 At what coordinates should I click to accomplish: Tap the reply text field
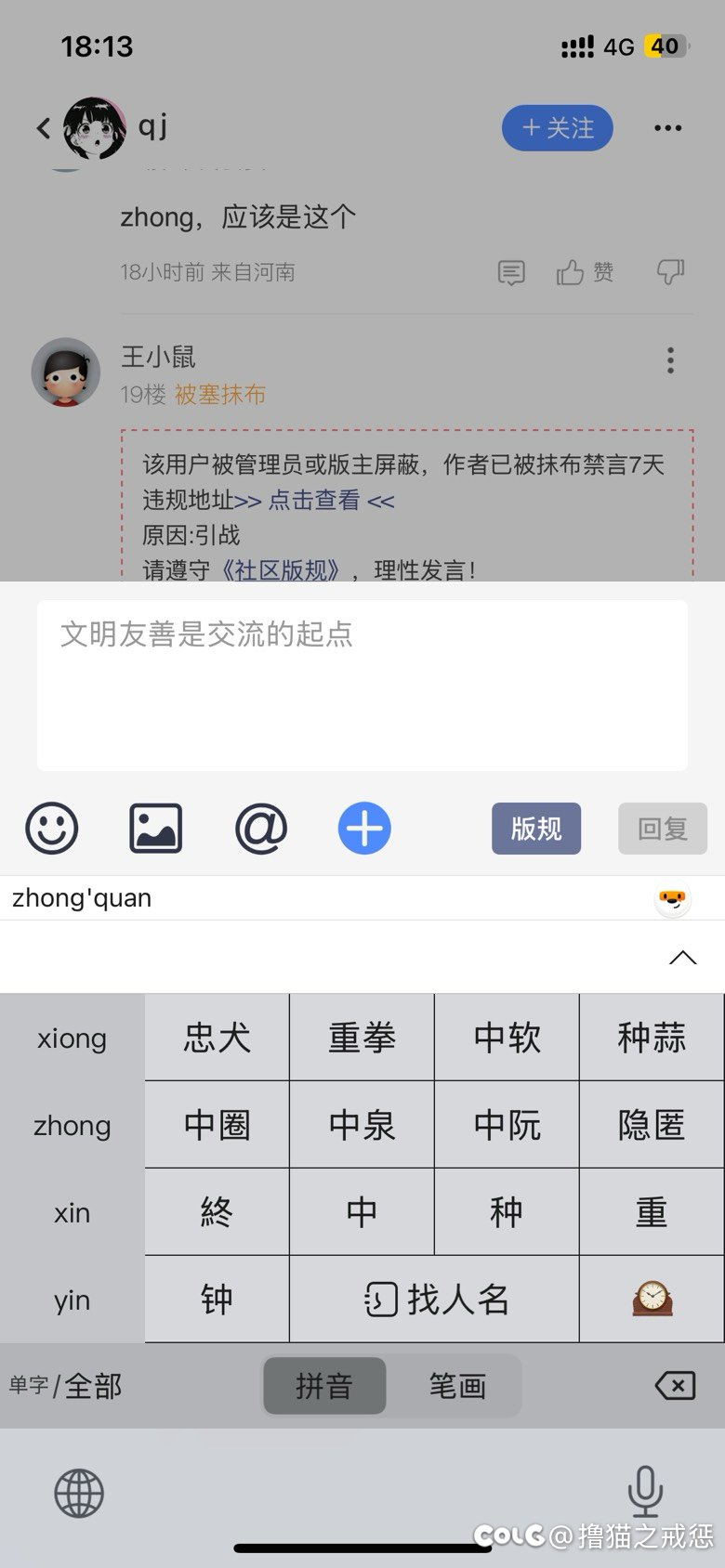(362, 686)
